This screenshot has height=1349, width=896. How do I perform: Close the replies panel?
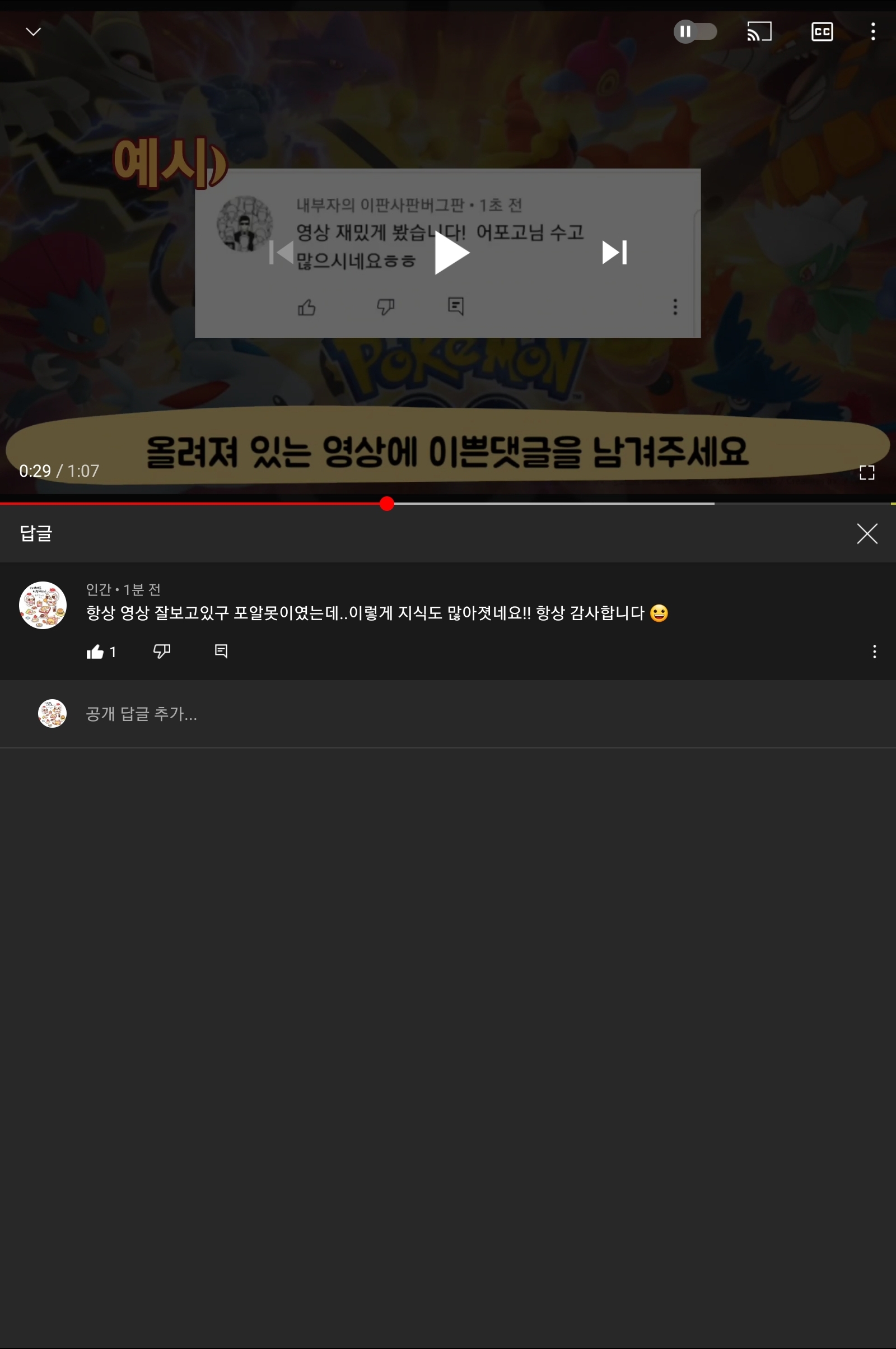(866, 533)
